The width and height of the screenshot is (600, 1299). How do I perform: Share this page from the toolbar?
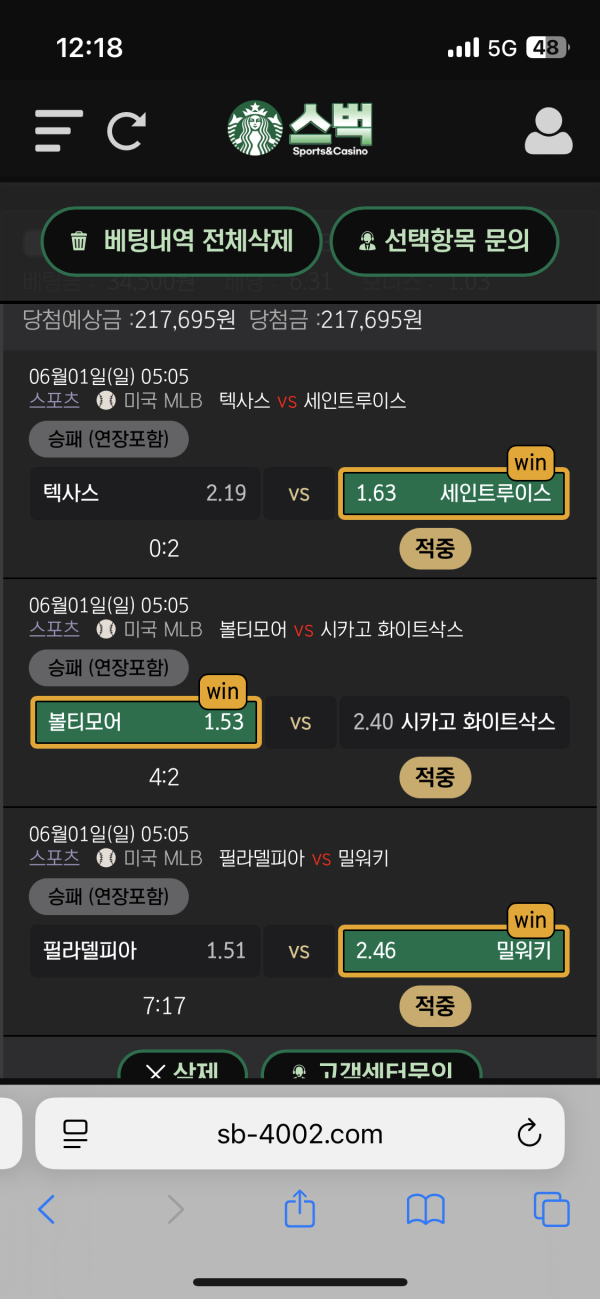tap(300, 1208)
